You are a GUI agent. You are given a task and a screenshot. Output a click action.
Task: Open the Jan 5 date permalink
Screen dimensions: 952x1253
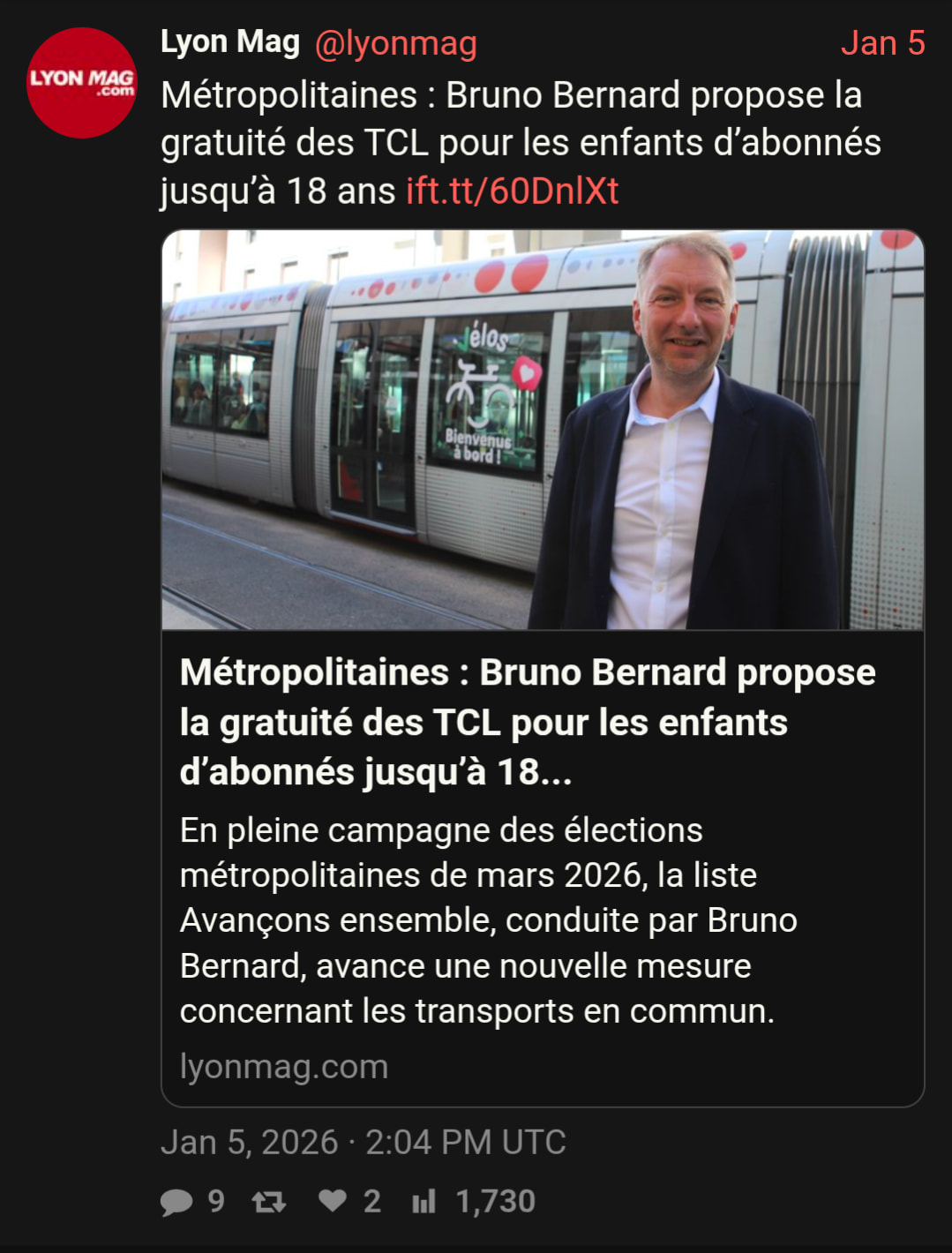pos(881,43)
